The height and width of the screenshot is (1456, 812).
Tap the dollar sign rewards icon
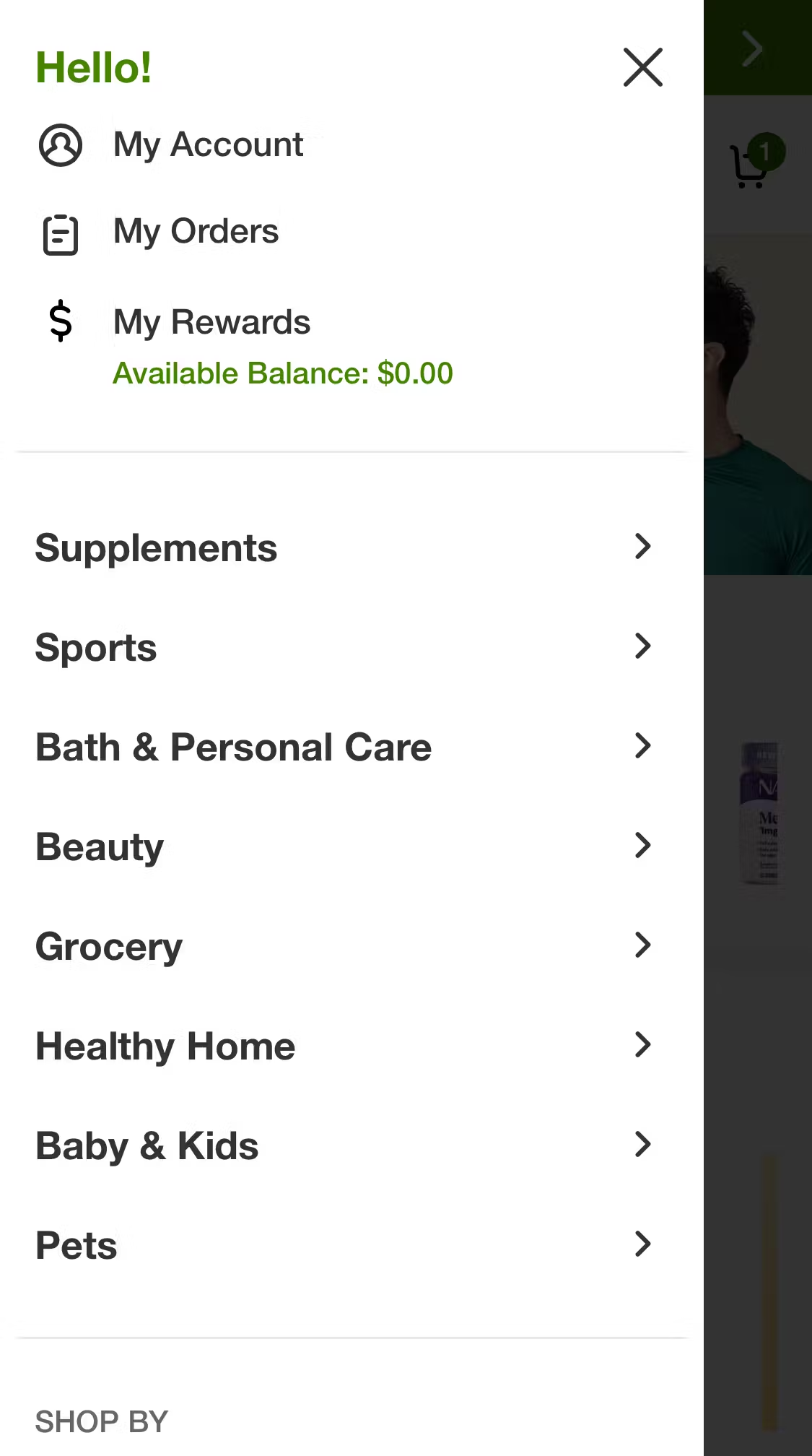pos(61,321)
